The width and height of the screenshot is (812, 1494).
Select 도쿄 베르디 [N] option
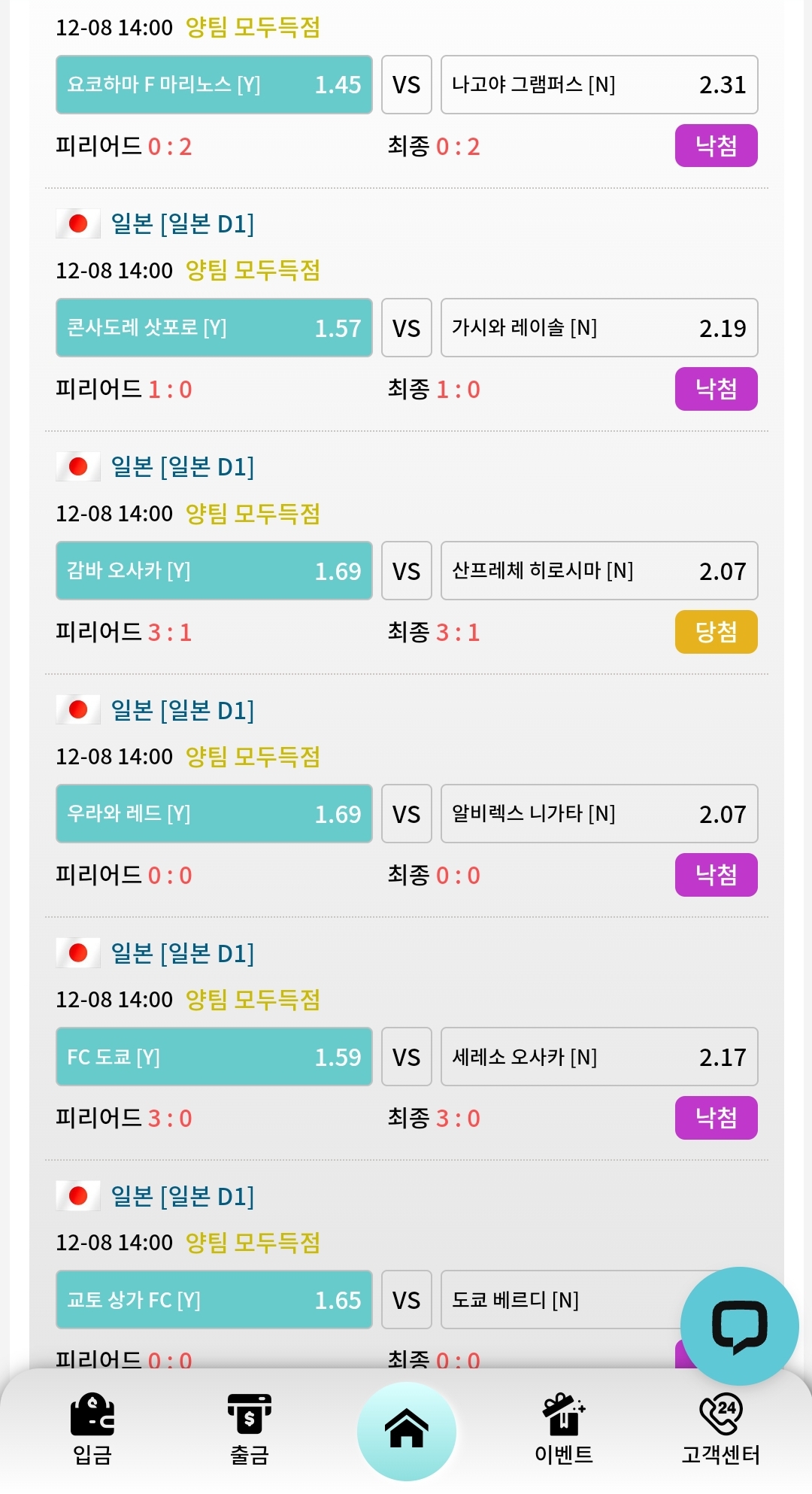(560, 1299)
